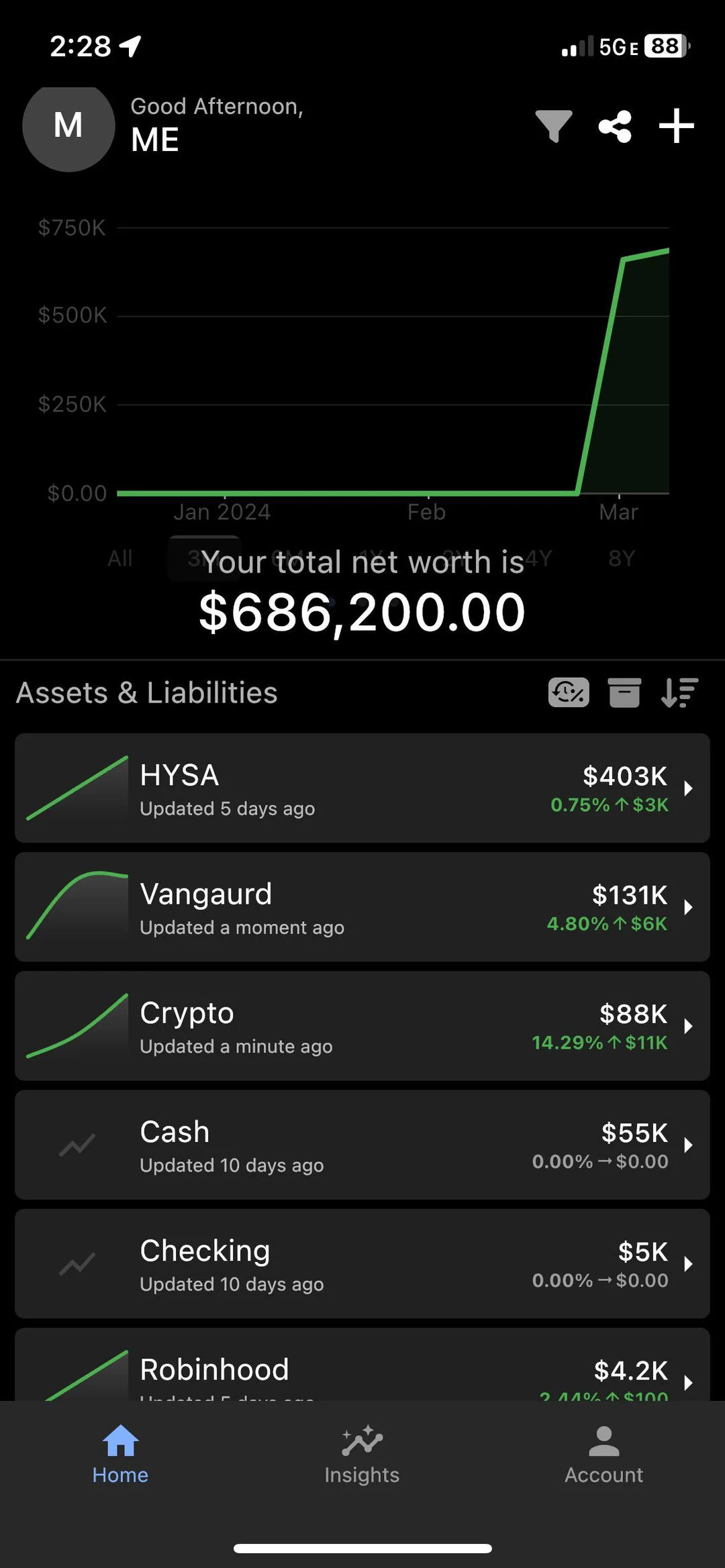This screenshot has width=725, height=1568.
Task: Open the Cash asset row
Action: click(x=362, y=1145)
